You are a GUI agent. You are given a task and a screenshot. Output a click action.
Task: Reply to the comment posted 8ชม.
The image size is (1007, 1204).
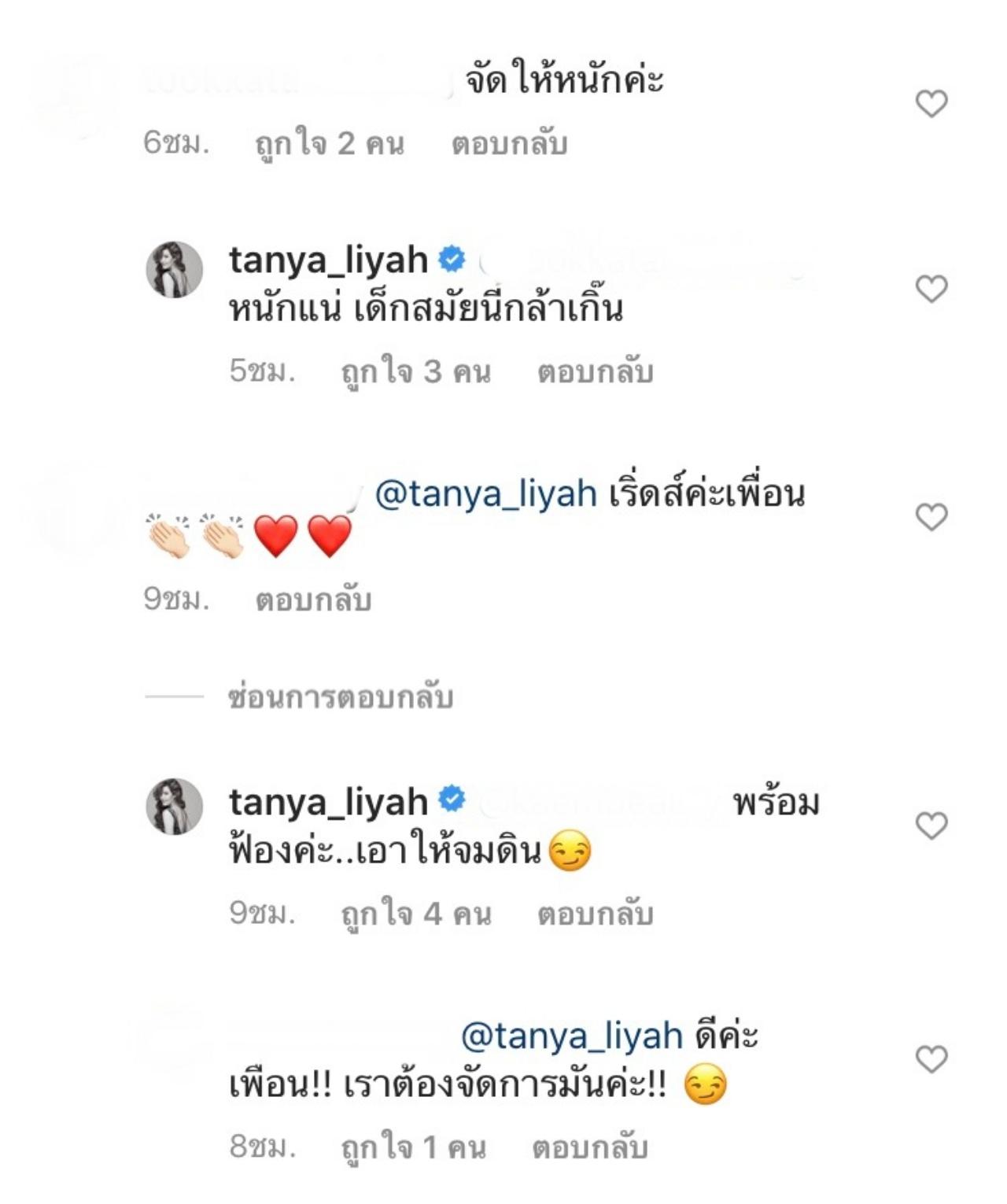coord(590,1148)
